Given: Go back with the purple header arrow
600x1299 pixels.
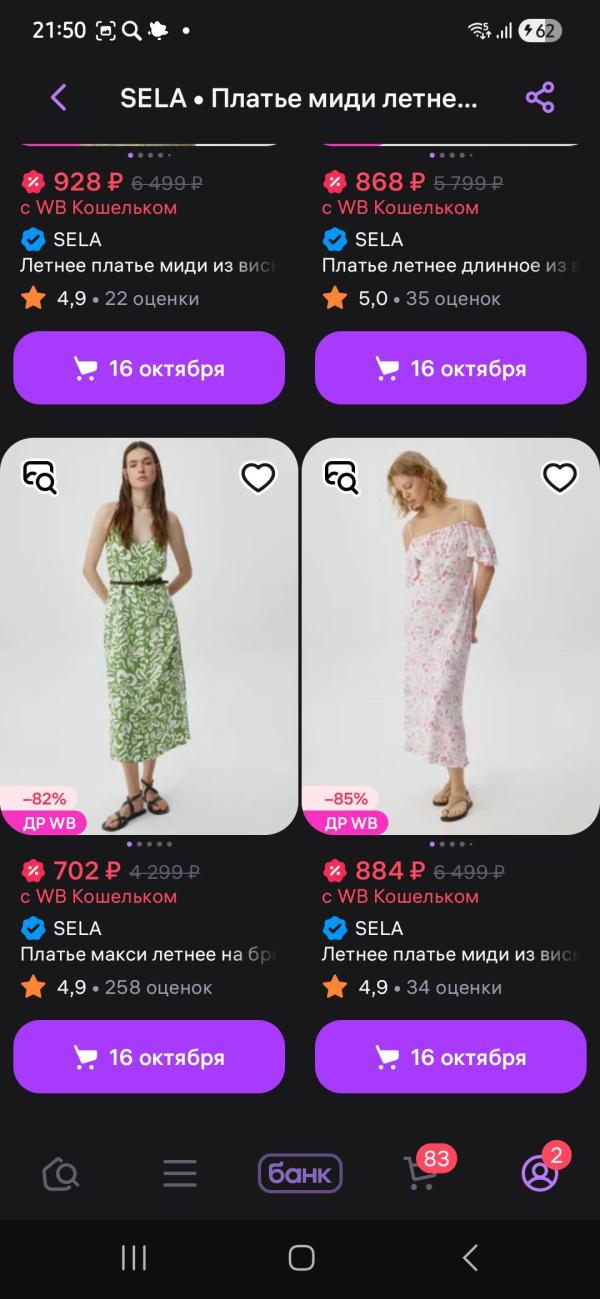Looking at the screenshot, I should [x=58, y=97].
